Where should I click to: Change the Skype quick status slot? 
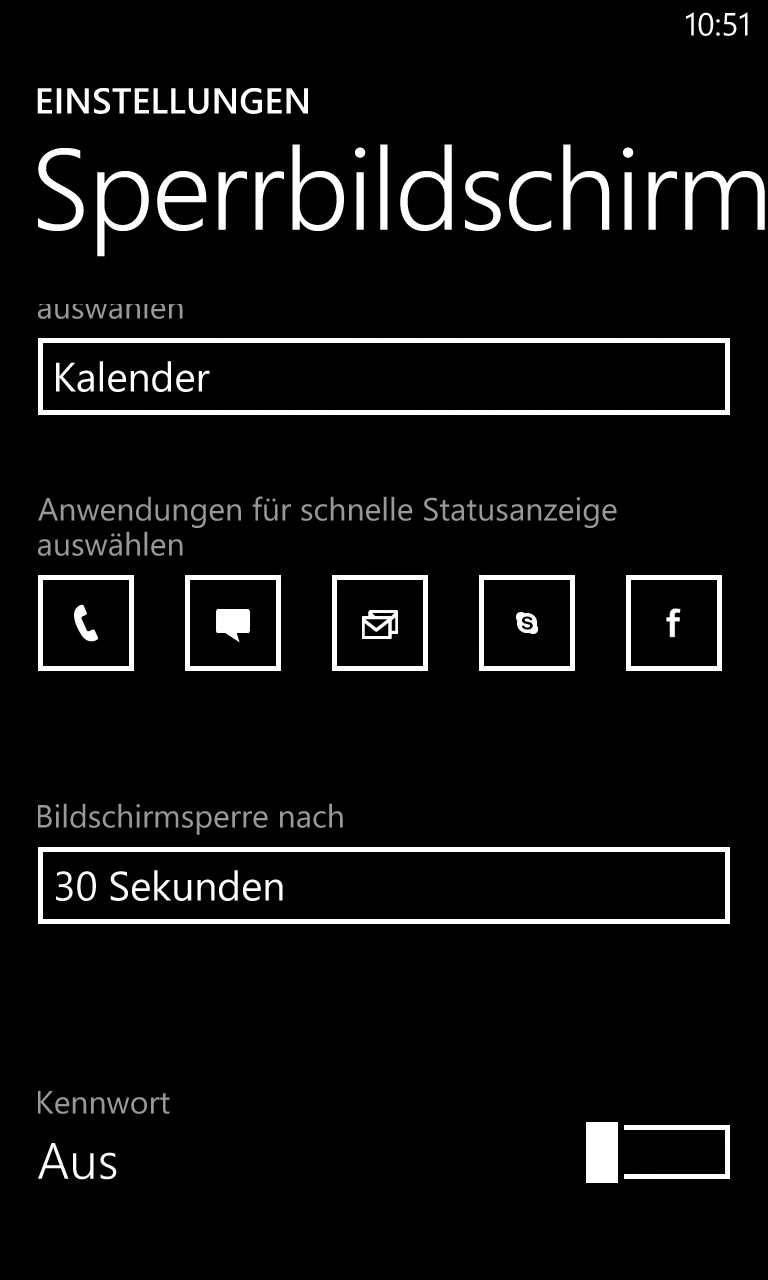point(527,623)
